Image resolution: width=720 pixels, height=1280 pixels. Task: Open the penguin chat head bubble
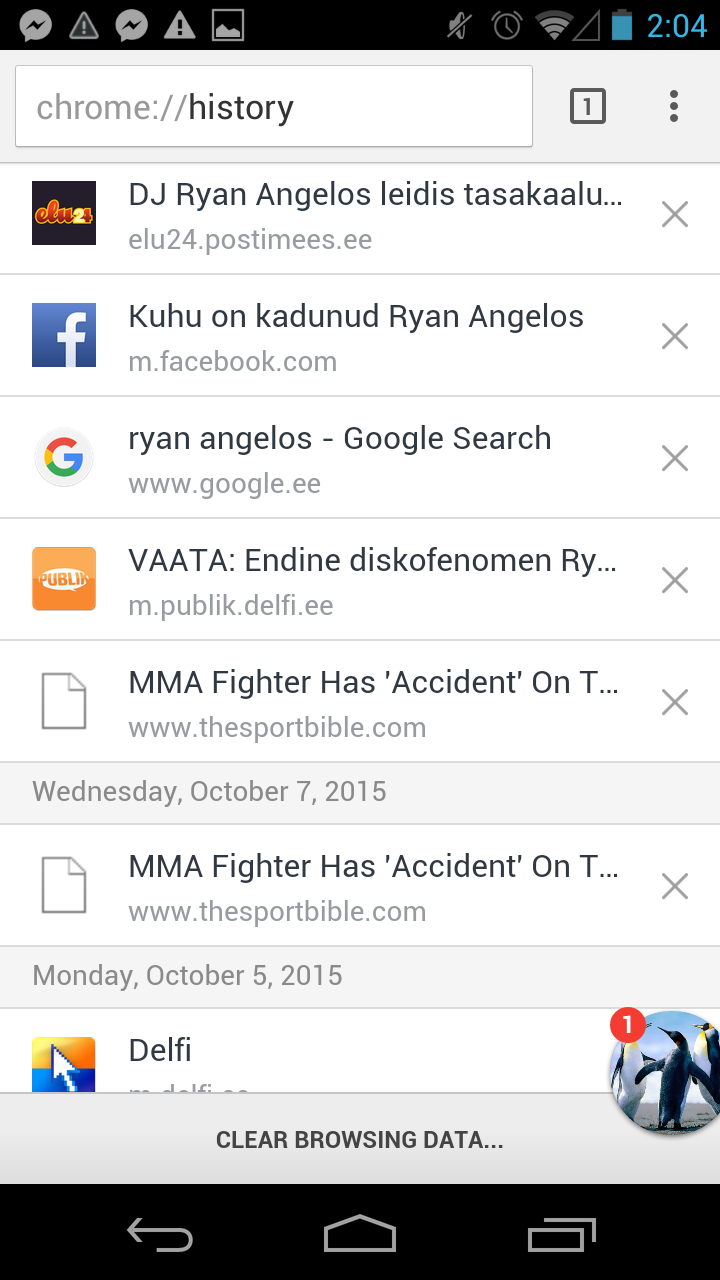tap(665, 1072)
